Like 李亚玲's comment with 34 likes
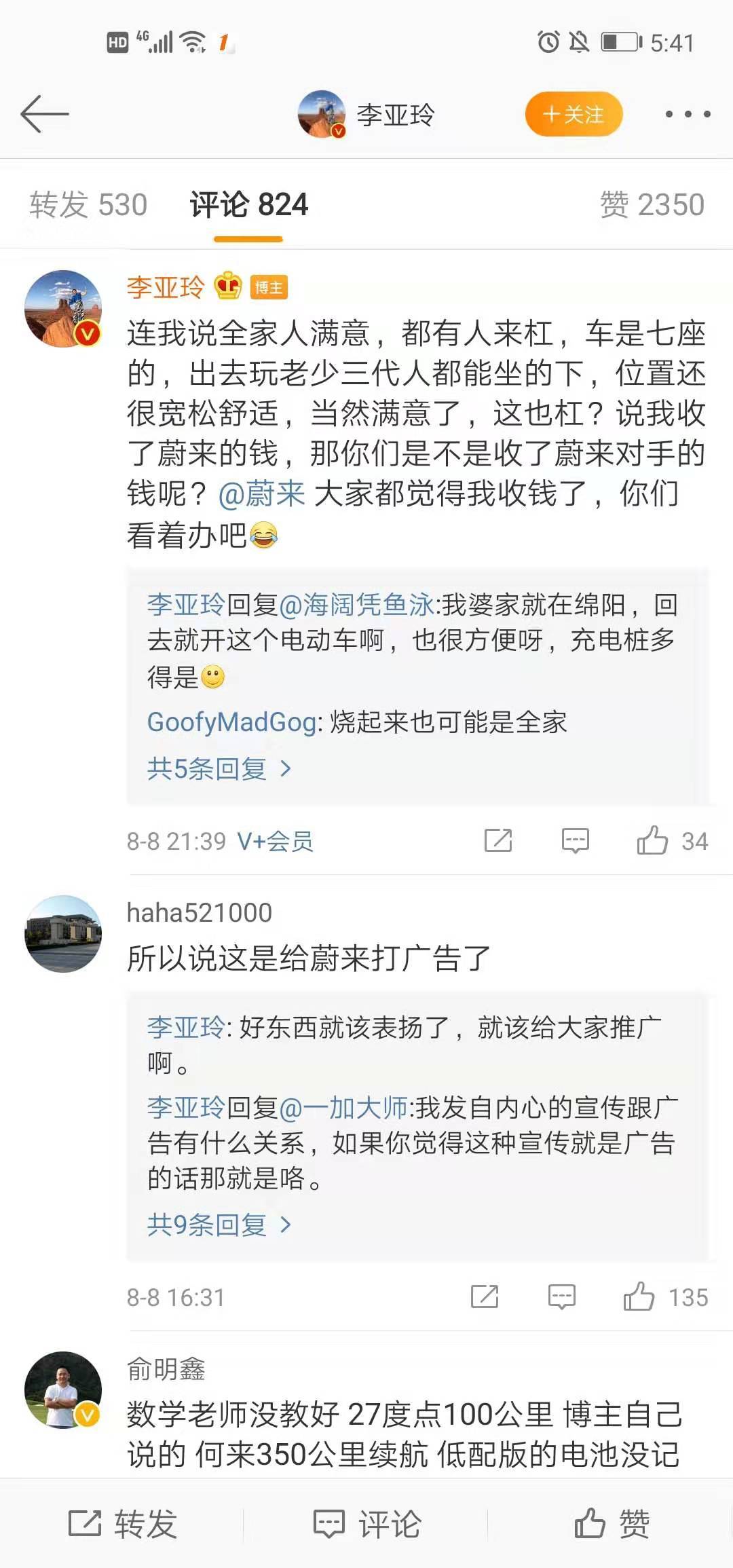This screenshot has height=1568, width=733. 653,841
